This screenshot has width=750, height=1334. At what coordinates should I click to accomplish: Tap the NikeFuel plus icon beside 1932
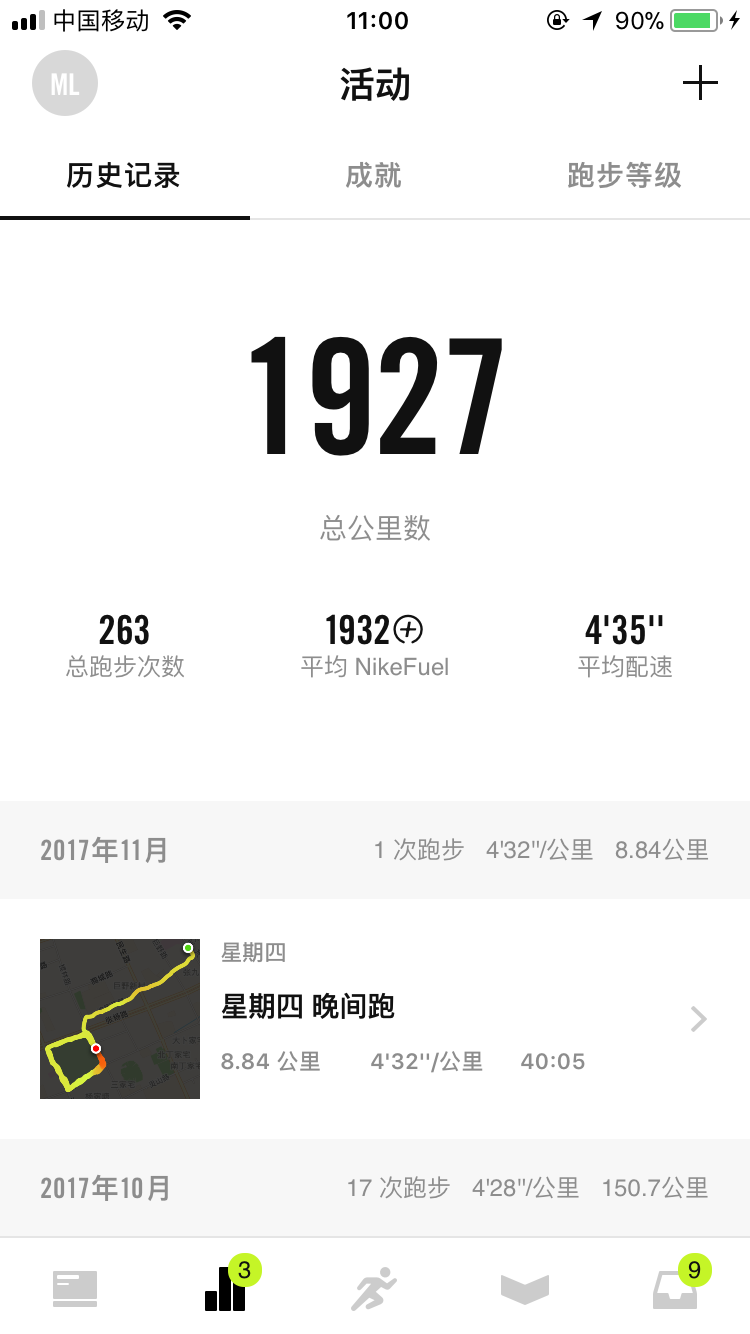click(x=409, y=630)
